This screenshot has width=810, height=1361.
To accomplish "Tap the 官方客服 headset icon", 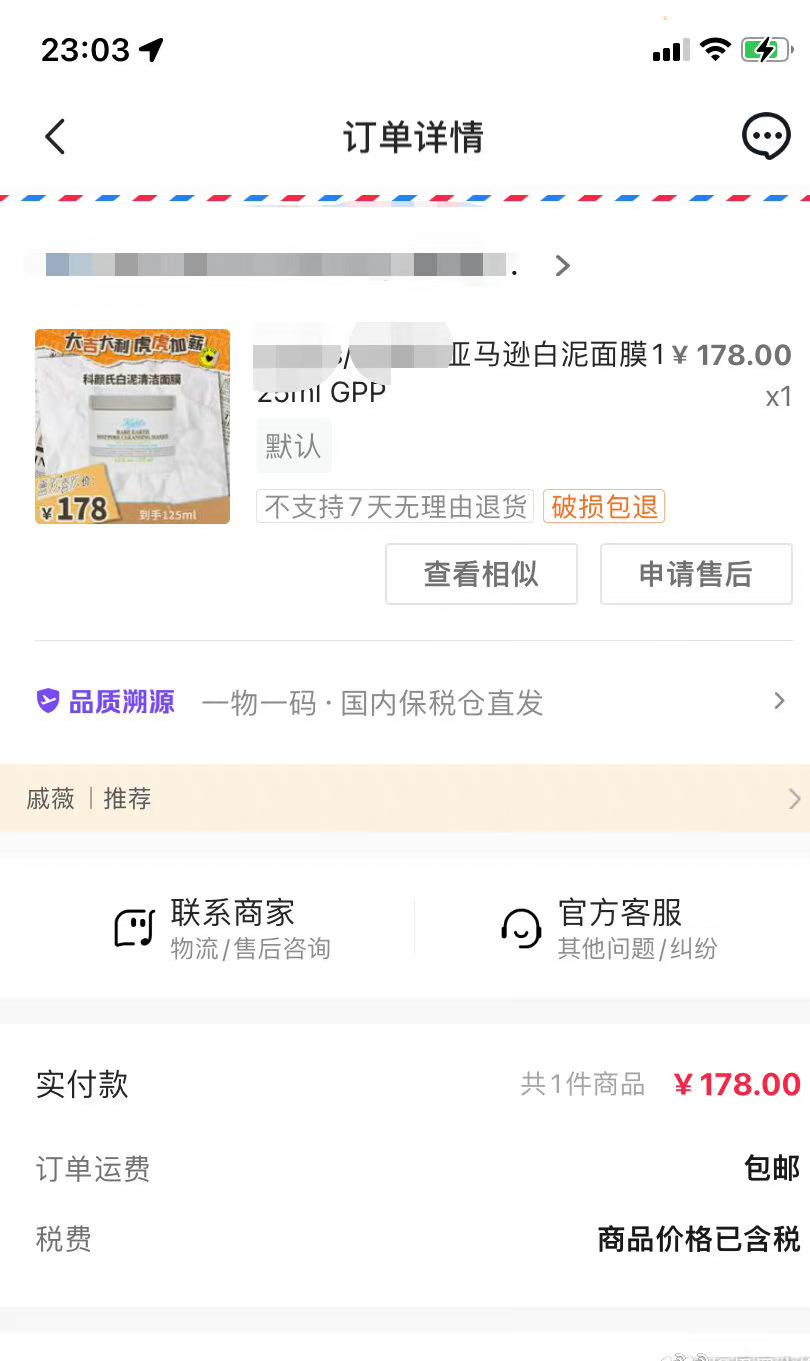I will [521, 928].
